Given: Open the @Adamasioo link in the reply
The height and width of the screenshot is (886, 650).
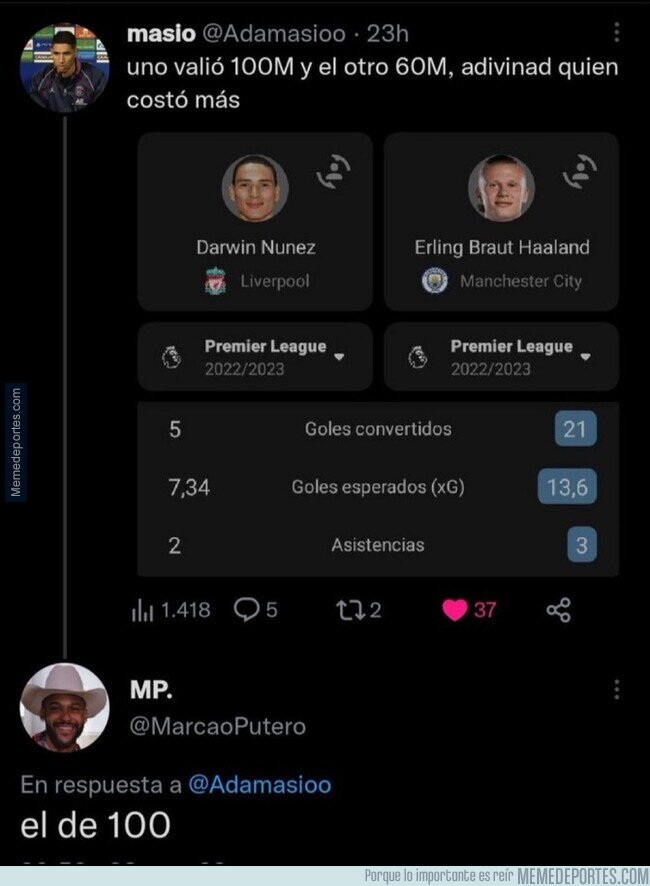Looking at the screenshot, I should point(259,785).
